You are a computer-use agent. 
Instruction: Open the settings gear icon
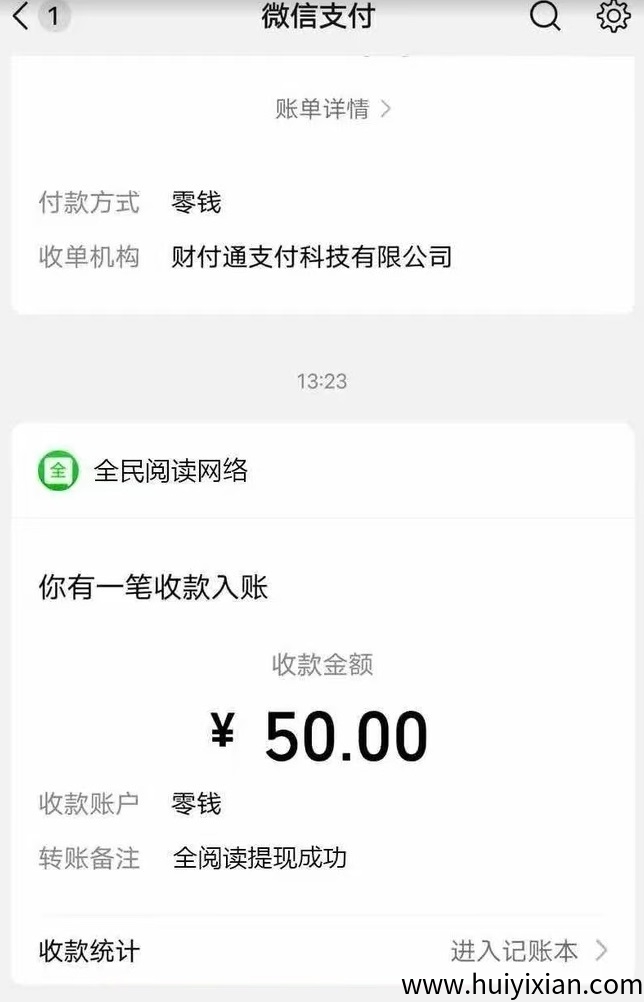point(612,17)
